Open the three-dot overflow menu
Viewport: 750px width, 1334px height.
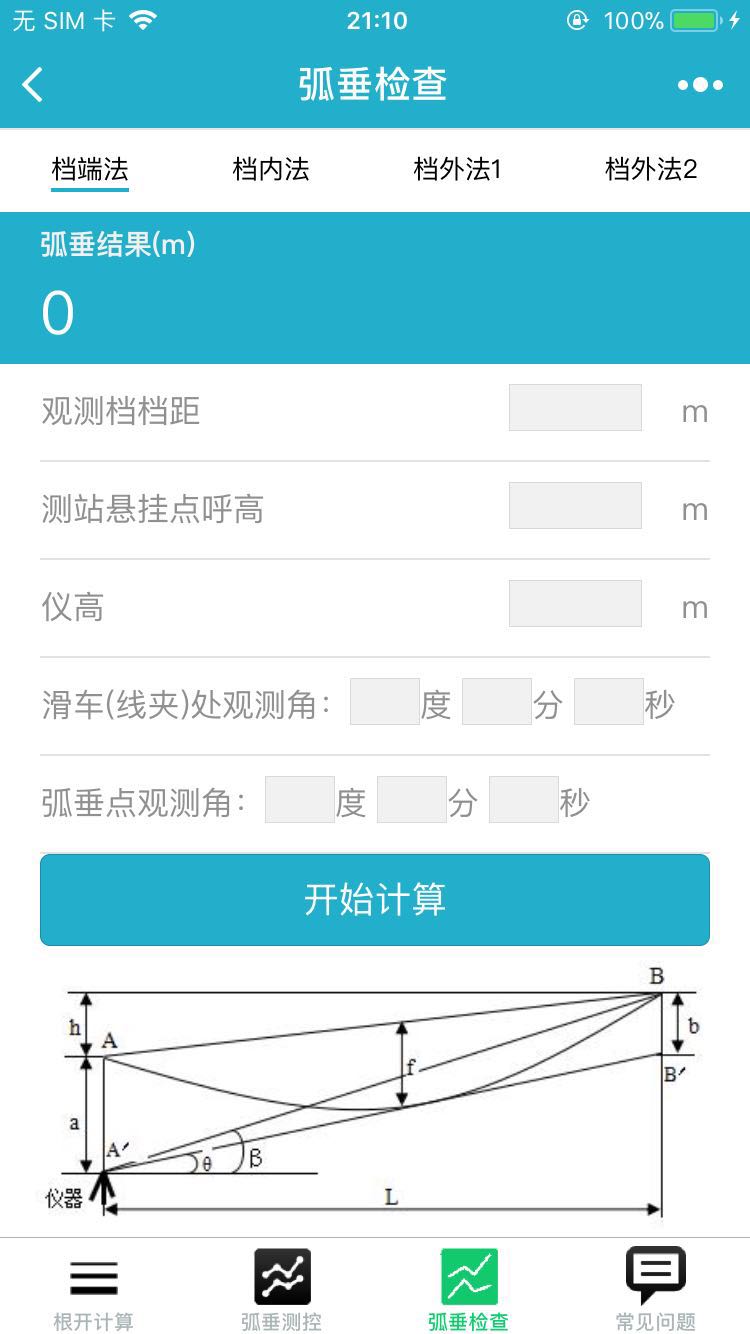pos(700,85)
